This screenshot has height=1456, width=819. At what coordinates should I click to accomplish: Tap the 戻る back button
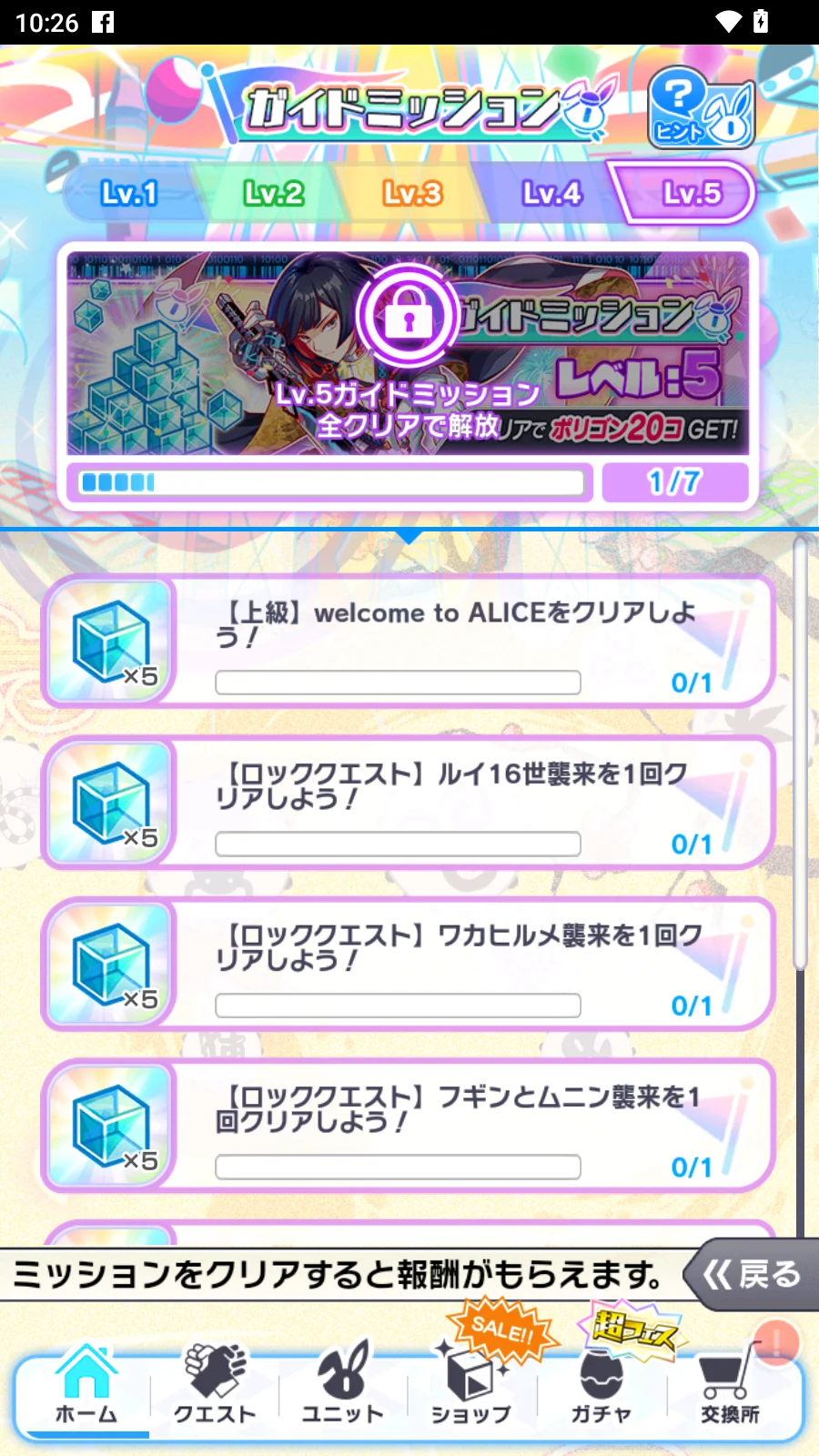[753, 1275]
